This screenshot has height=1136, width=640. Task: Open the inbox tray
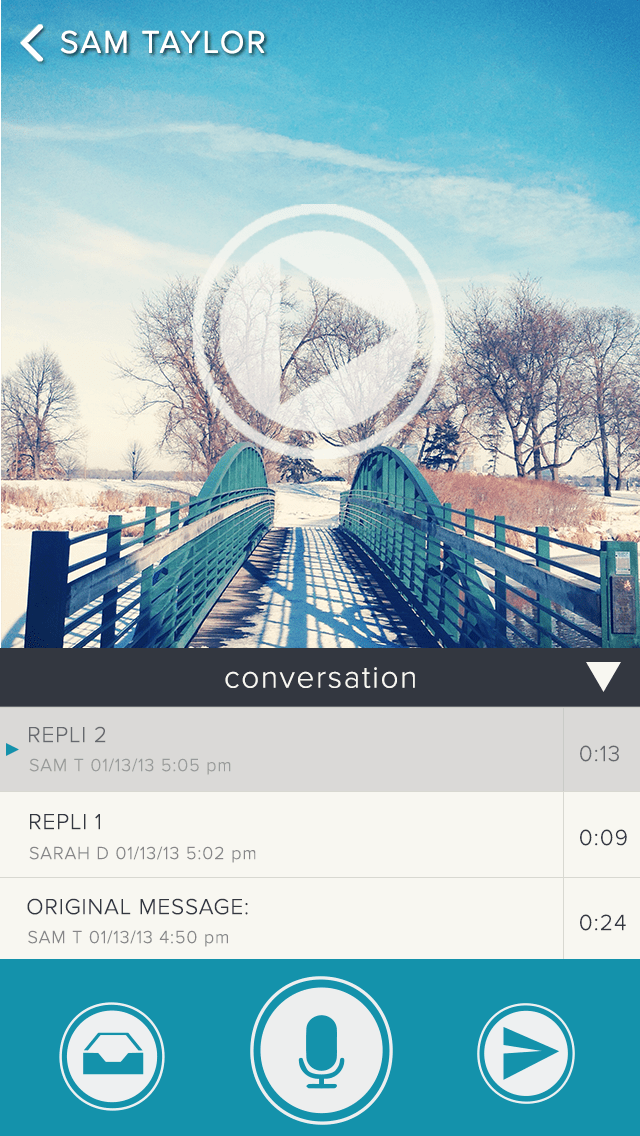111,1054
